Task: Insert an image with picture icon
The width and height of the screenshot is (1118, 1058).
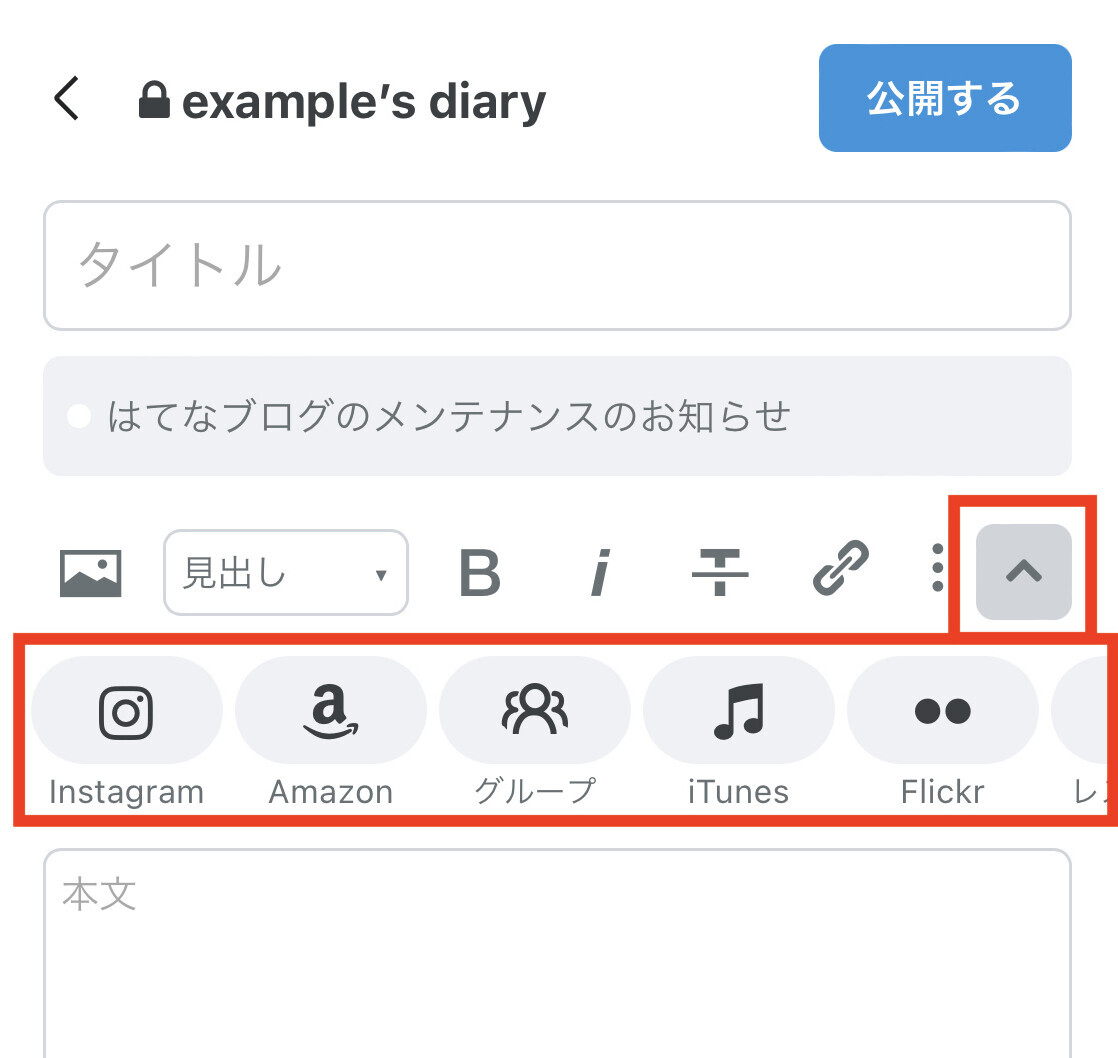Action: [x=91, y=573]
